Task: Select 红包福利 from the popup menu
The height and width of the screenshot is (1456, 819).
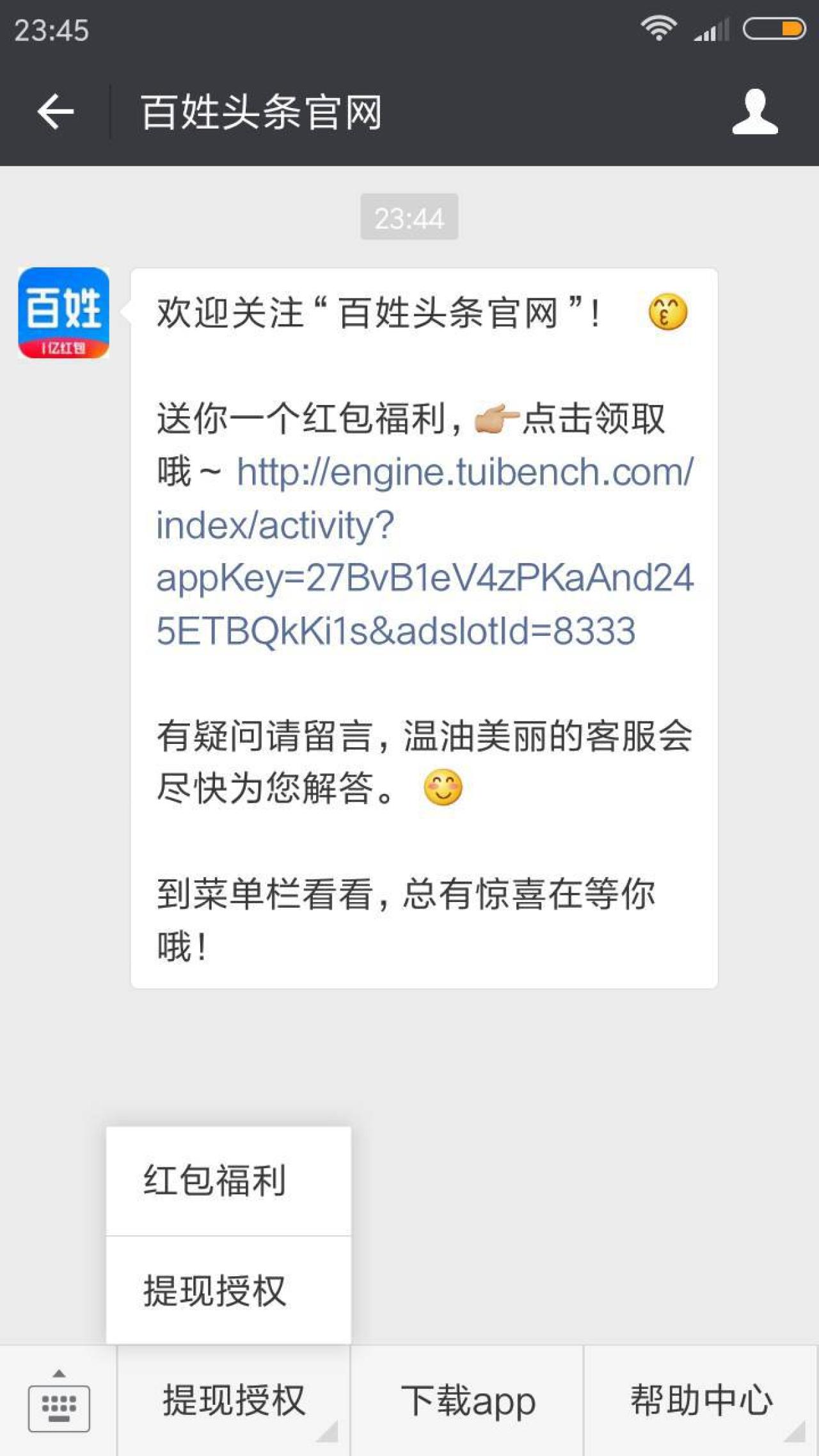Action: pos(228,1180)
